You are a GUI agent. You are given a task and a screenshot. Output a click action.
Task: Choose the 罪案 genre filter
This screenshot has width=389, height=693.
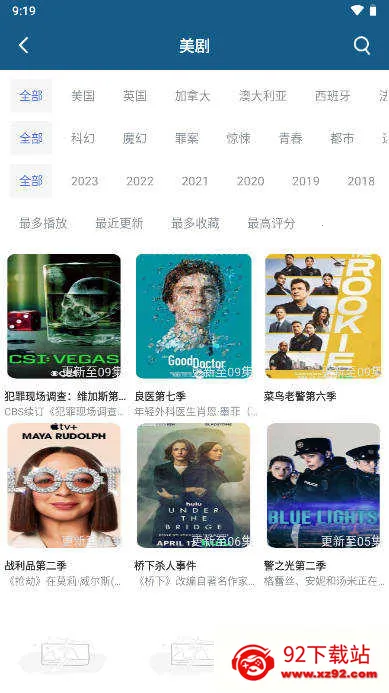click(187, 138)
